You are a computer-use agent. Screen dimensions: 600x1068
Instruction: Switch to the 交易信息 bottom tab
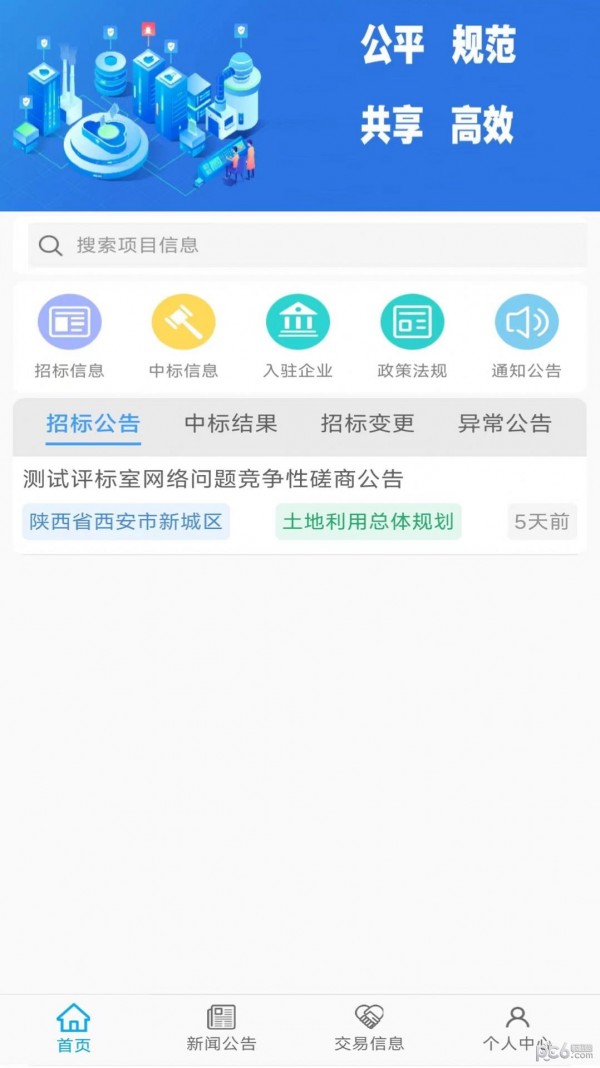click(369, 1028)
